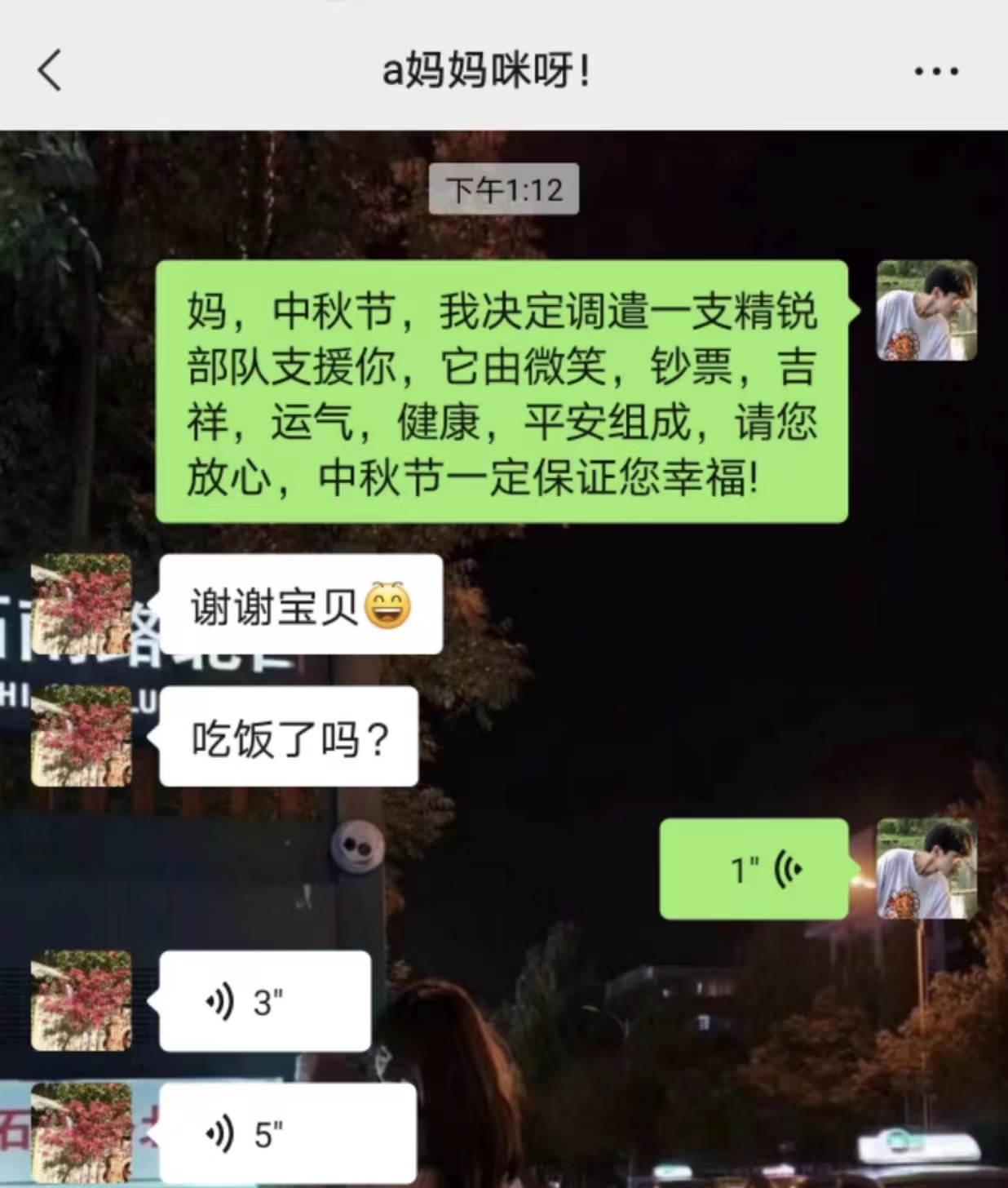This screenshot has height=1188, width=1008.
Task: Open your own avatar beside the 中秋节 message
Action: 926,311
